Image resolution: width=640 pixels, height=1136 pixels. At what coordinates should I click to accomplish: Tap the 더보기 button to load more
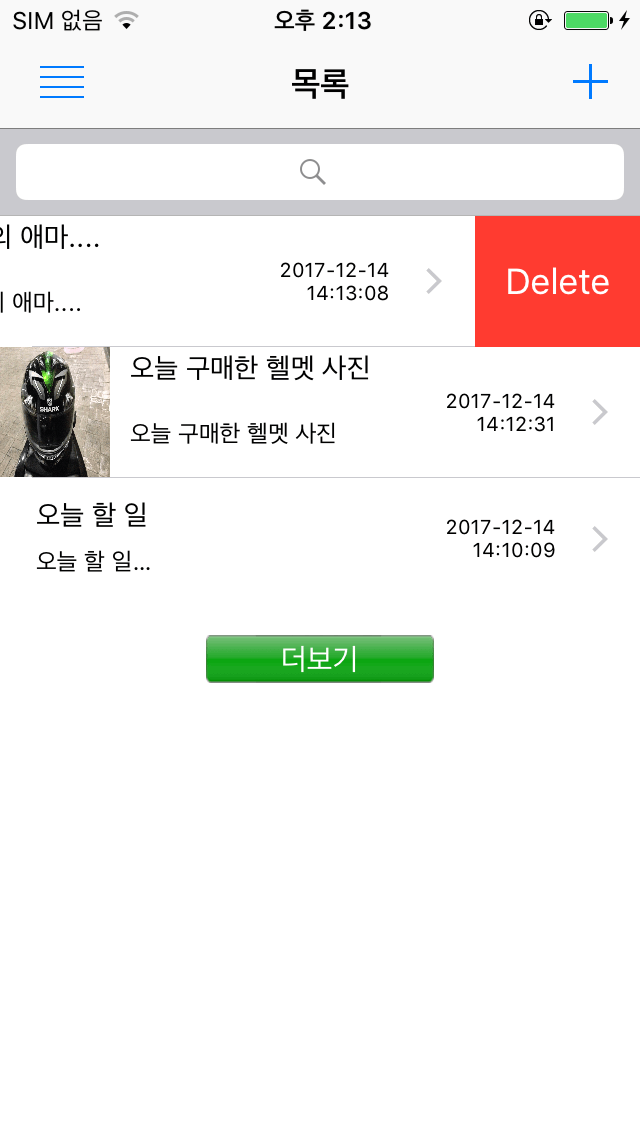(x=320, y=659)
